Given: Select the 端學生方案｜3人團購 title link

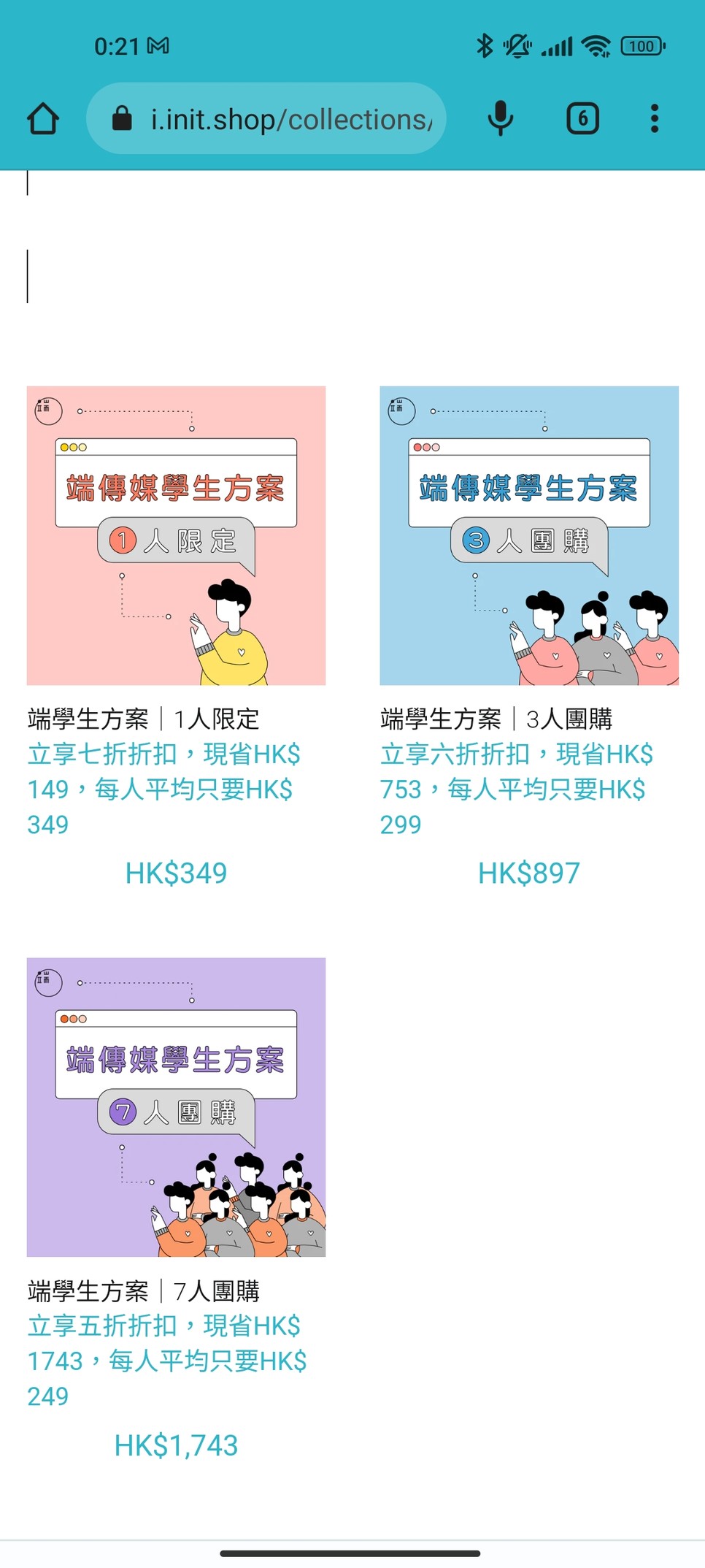Looking at the screenshot, I should pos(496,719).
